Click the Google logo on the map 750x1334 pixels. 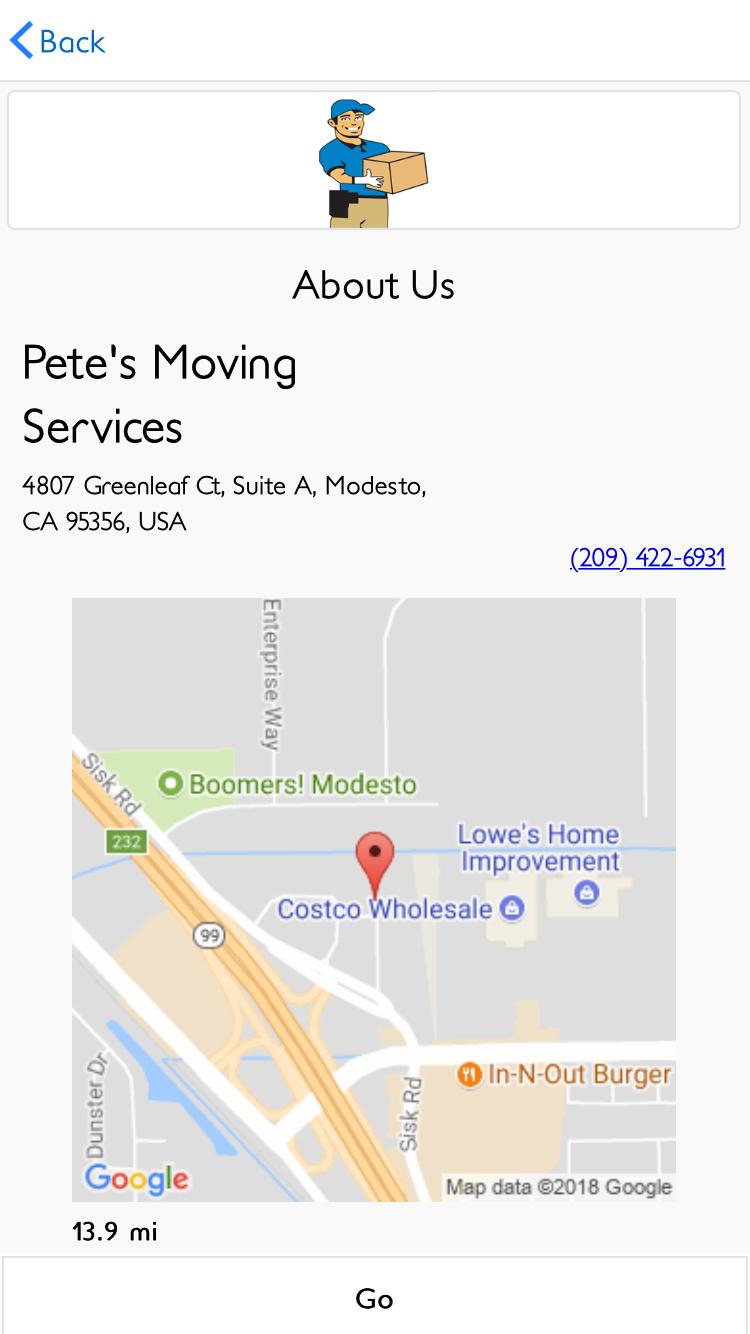click(x=134, y=1179)
